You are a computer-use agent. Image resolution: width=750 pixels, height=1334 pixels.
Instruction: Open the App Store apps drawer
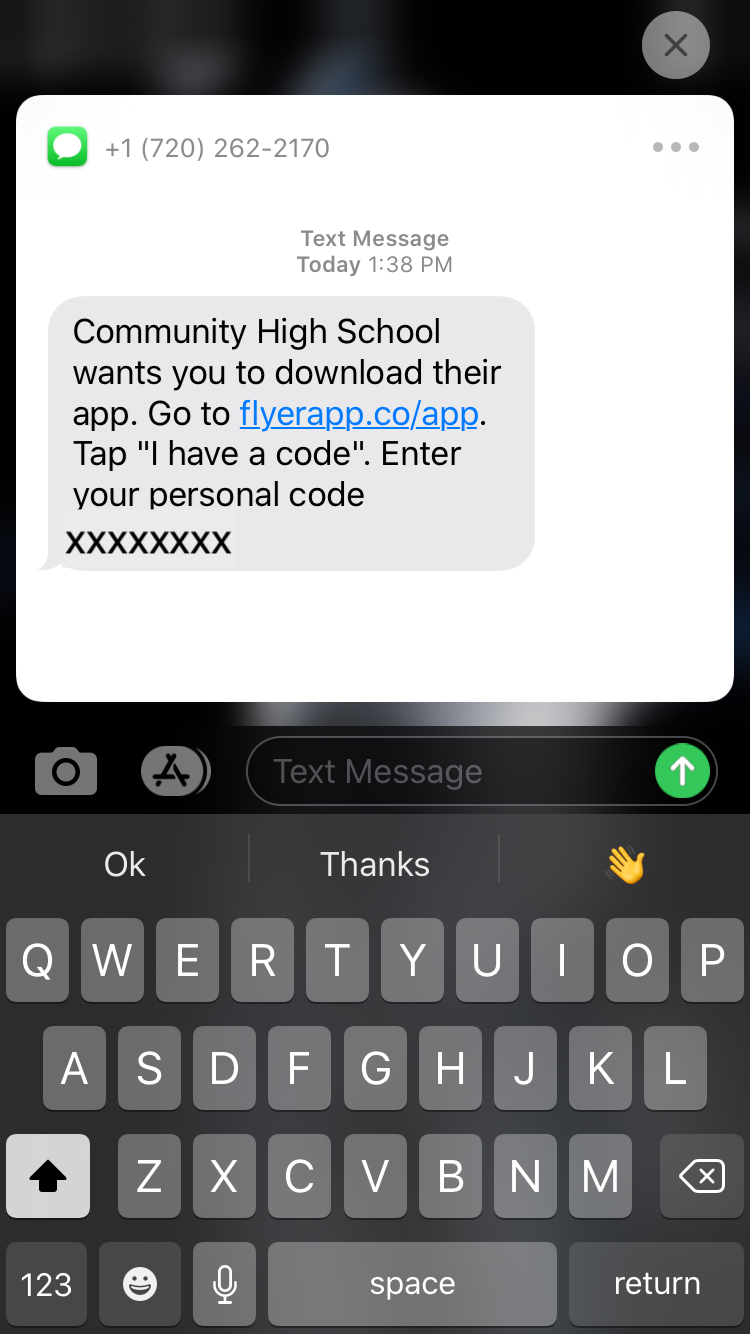pos(174,771)
